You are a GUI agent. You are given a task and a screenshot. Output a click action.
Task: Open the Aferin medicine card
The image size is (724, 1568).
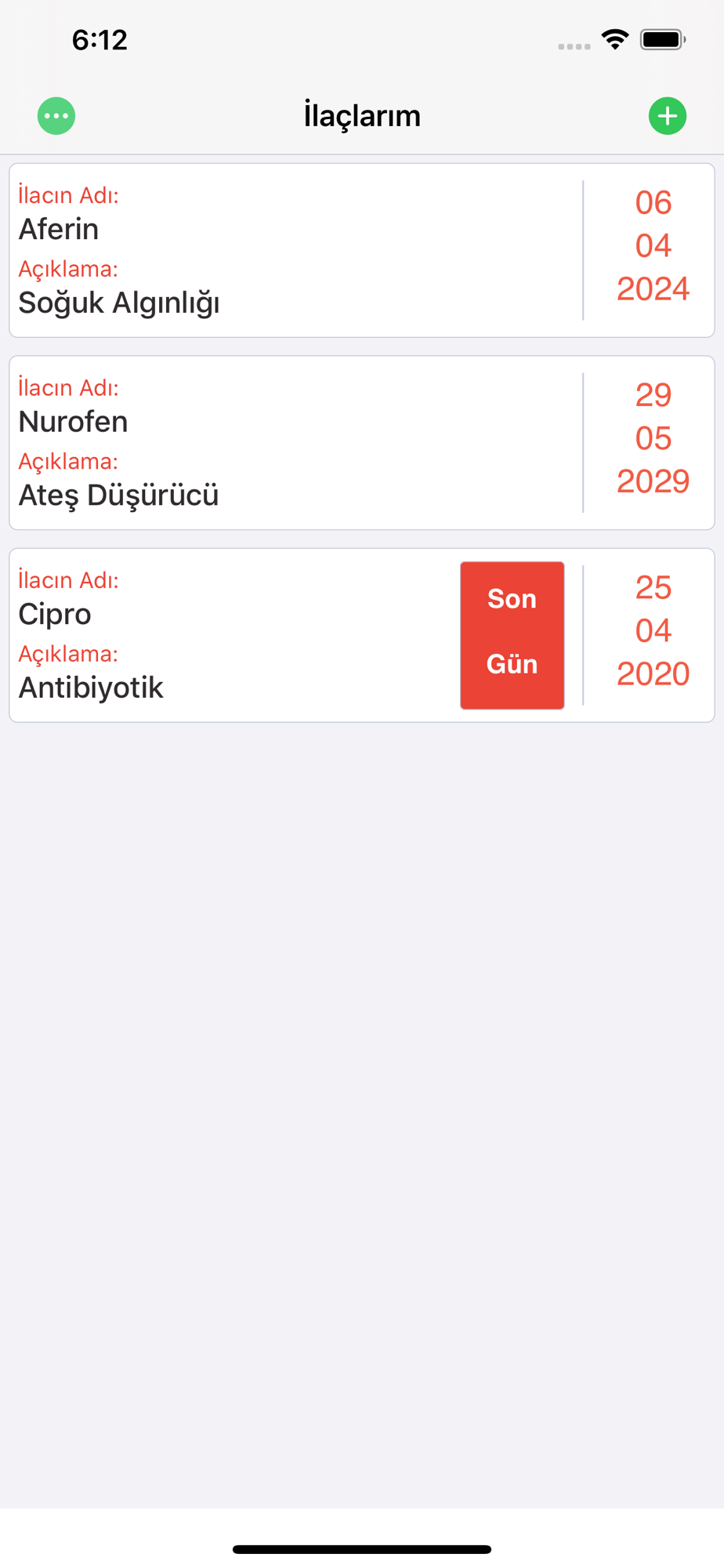coord(362,250)
